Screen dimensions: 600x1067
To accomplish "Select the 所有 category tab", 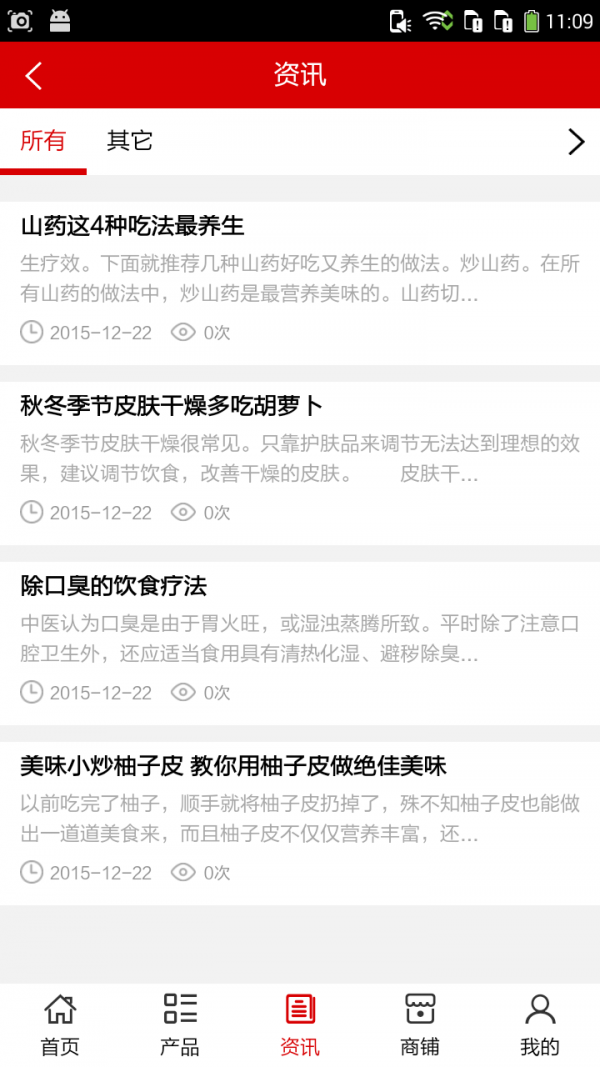I will [43, 141].
